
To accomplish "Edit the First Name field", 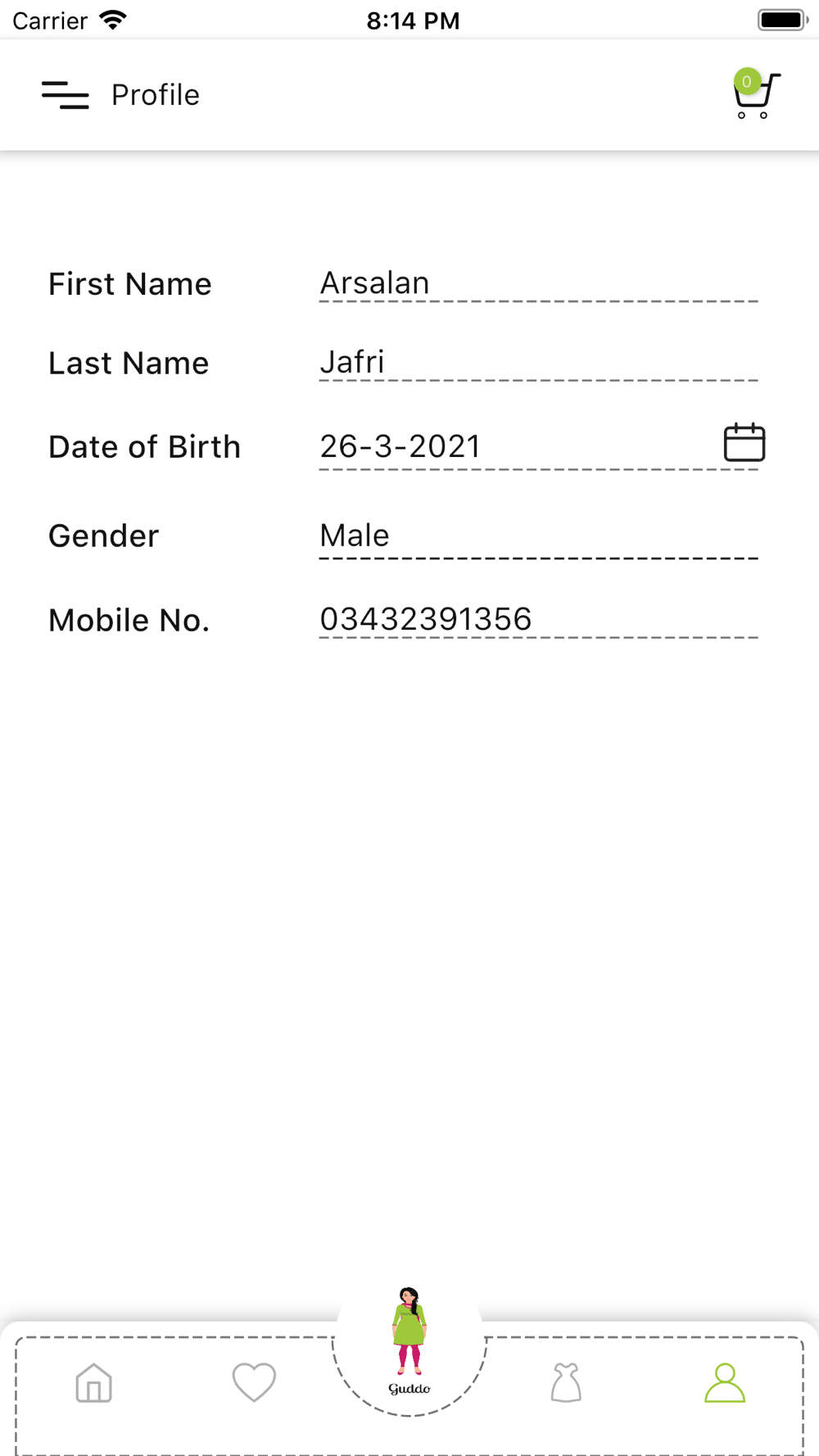I will point(537,283).
